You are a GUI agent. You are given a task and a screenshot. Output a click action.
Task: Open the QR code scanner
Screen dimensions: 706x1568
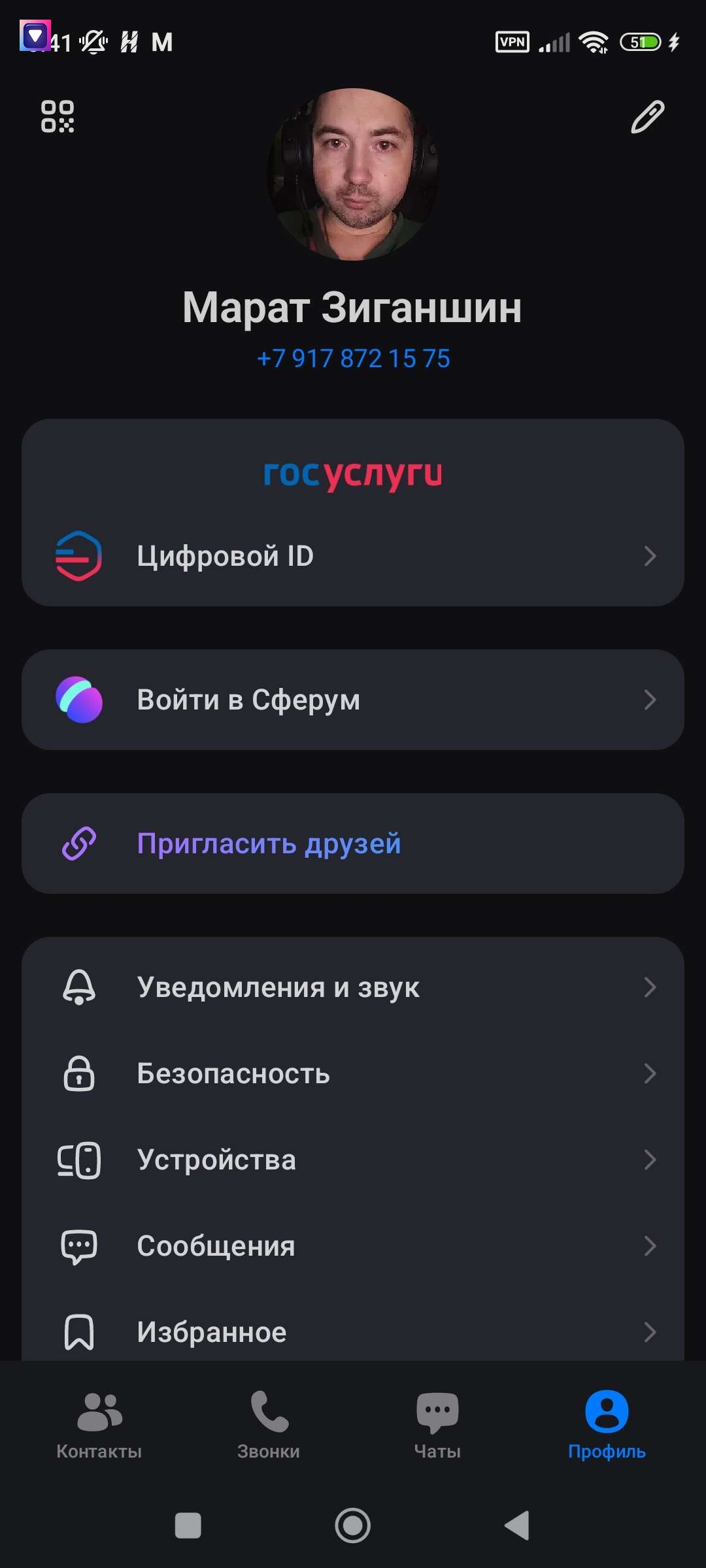point(59,118)
